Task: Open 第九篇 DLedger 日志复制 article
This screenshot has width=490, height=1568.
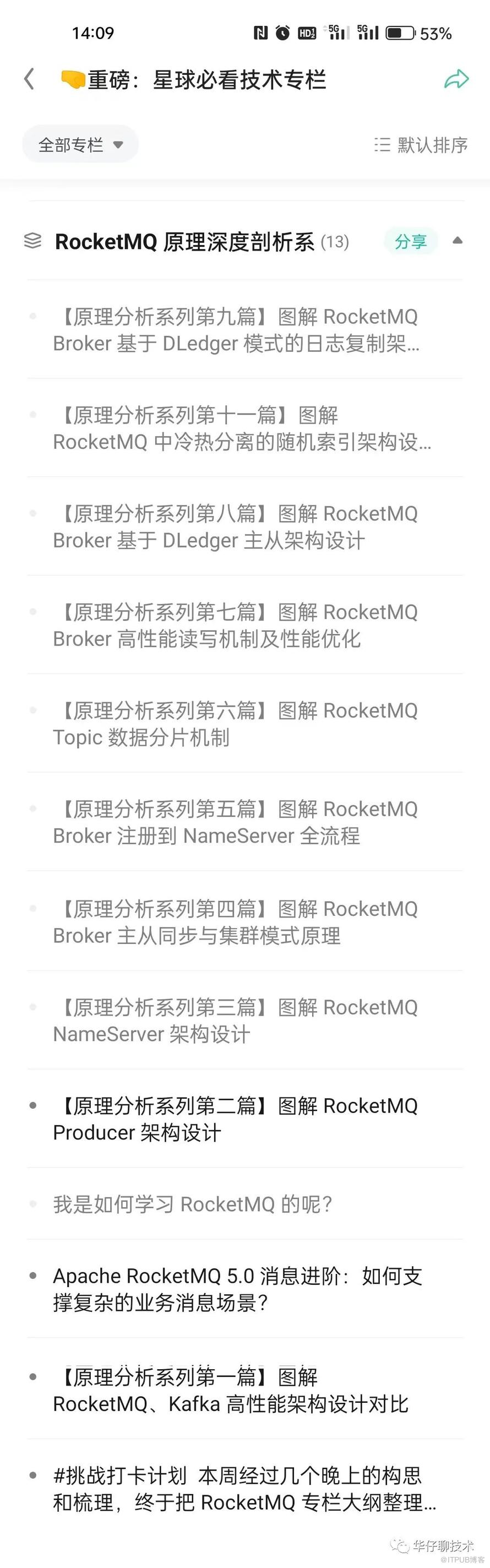Action: tap(236, 330)
